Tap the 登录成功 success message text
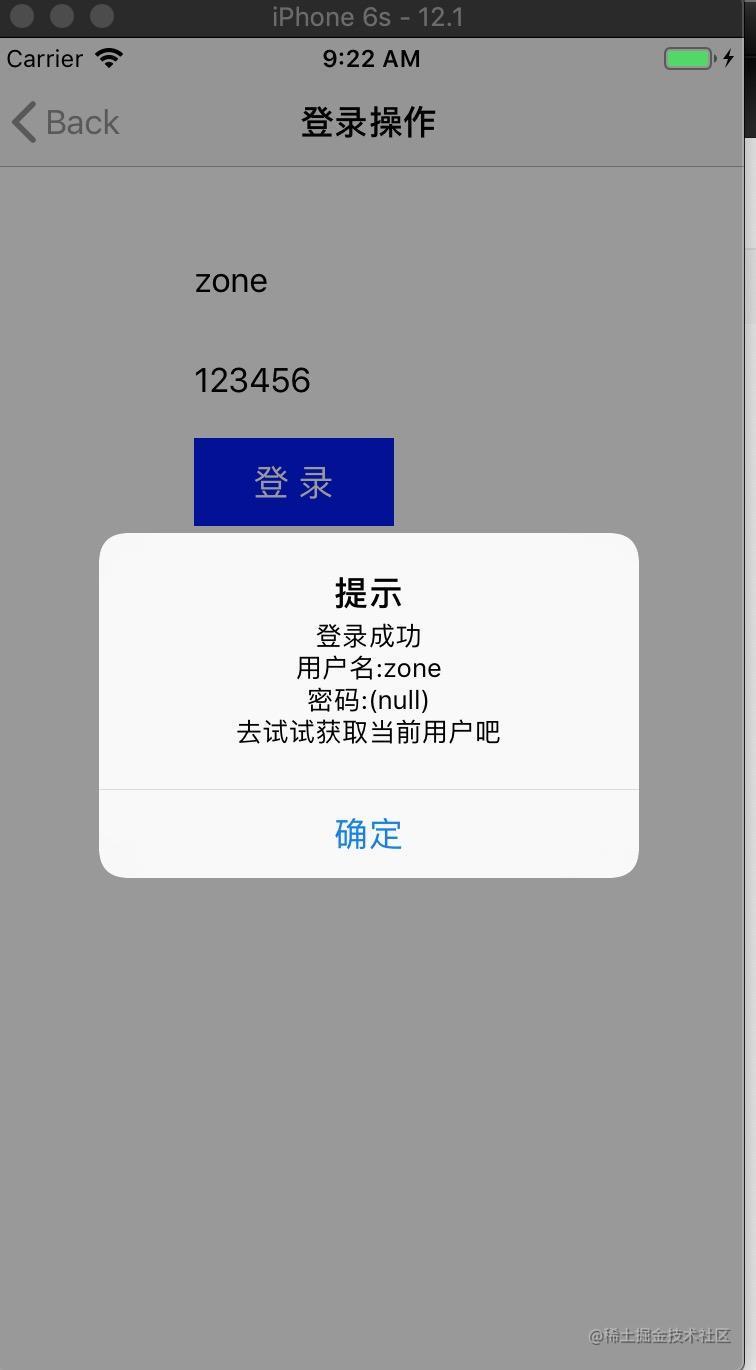Viewport: 756px width, 1370px height. tap(368, 636)
